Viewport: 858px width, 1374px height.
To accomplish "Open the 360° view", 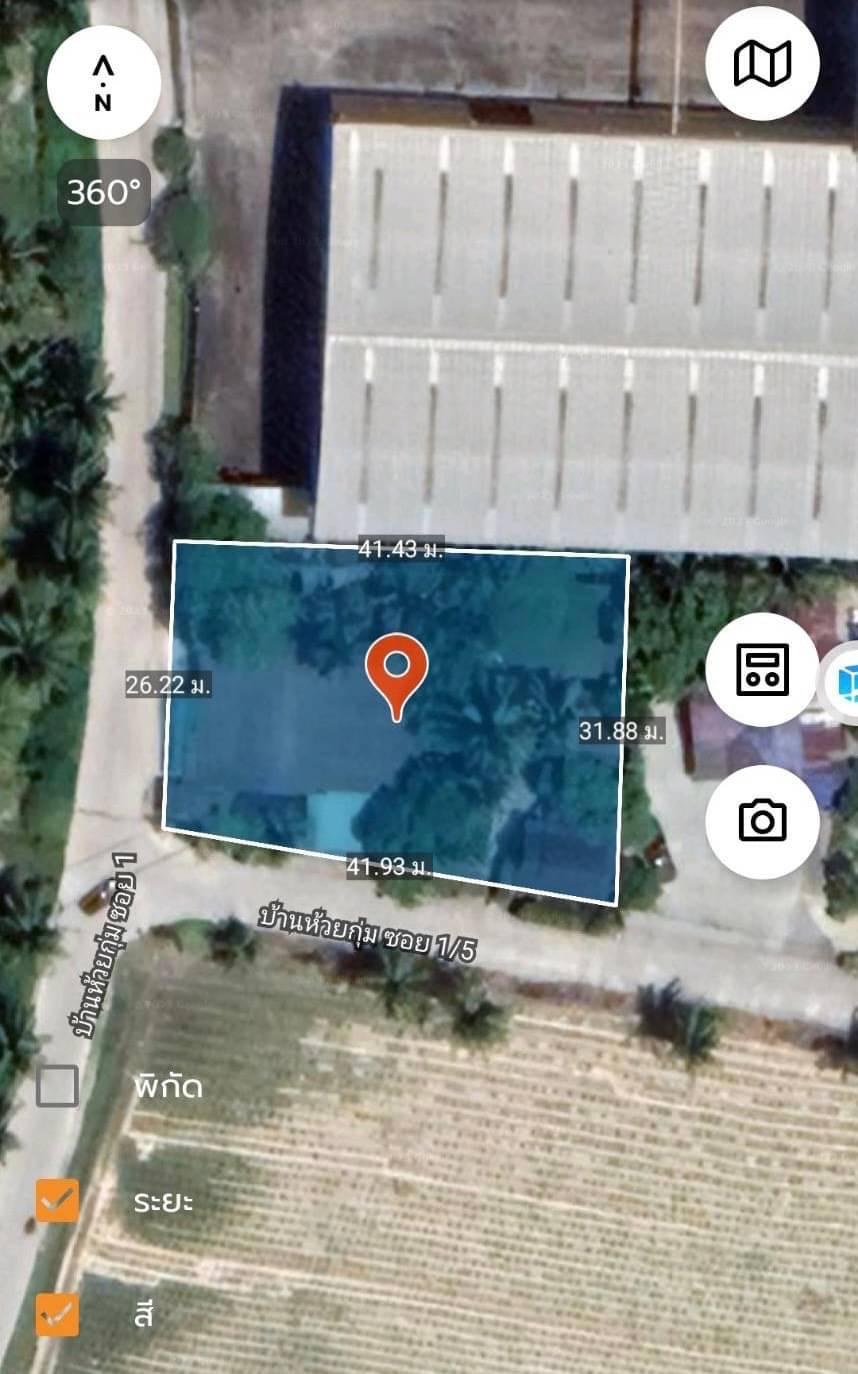I will coord(104,192).
